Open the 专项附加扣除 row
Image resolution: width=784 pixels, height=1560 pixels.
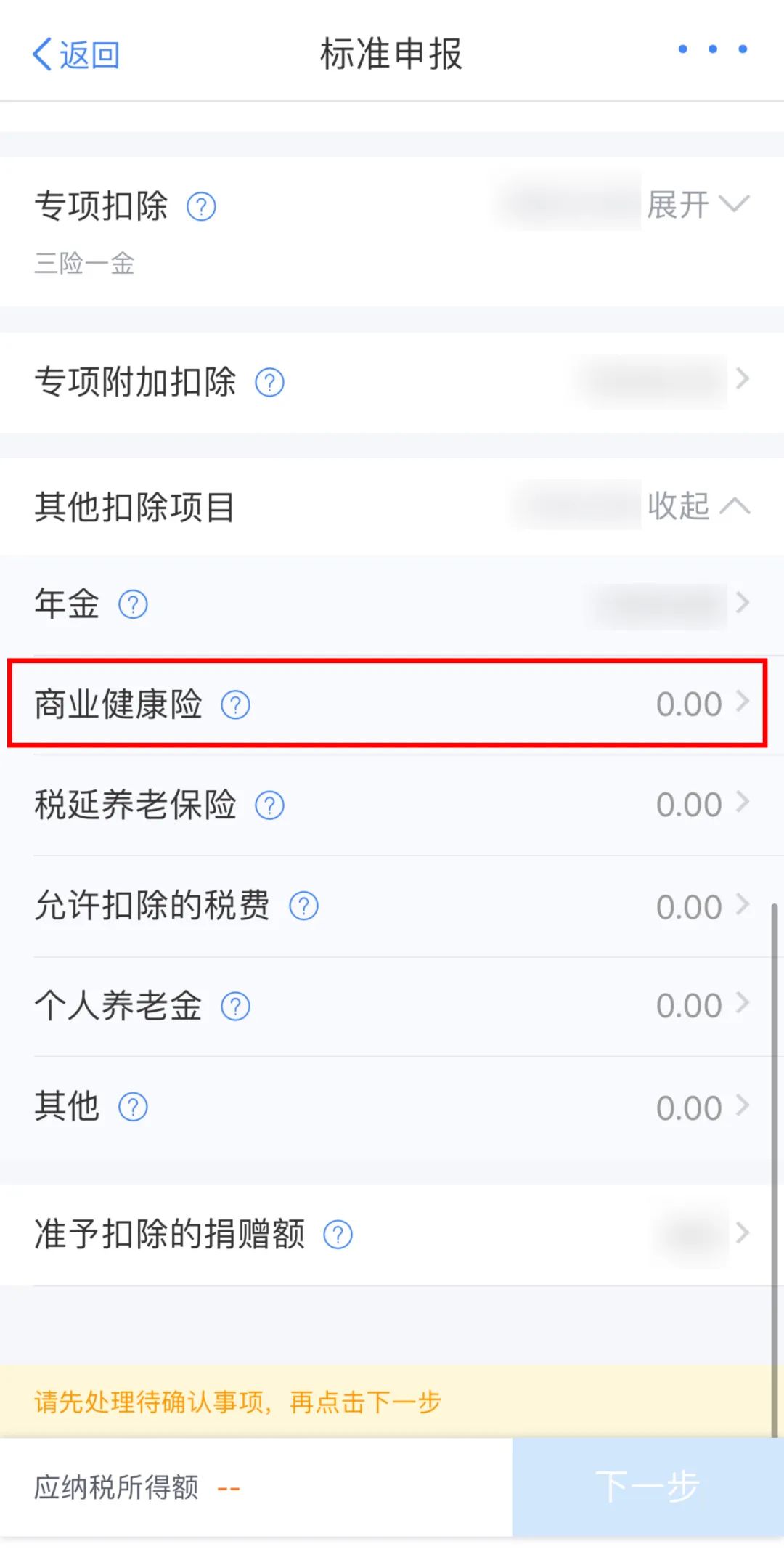[392, 382]
